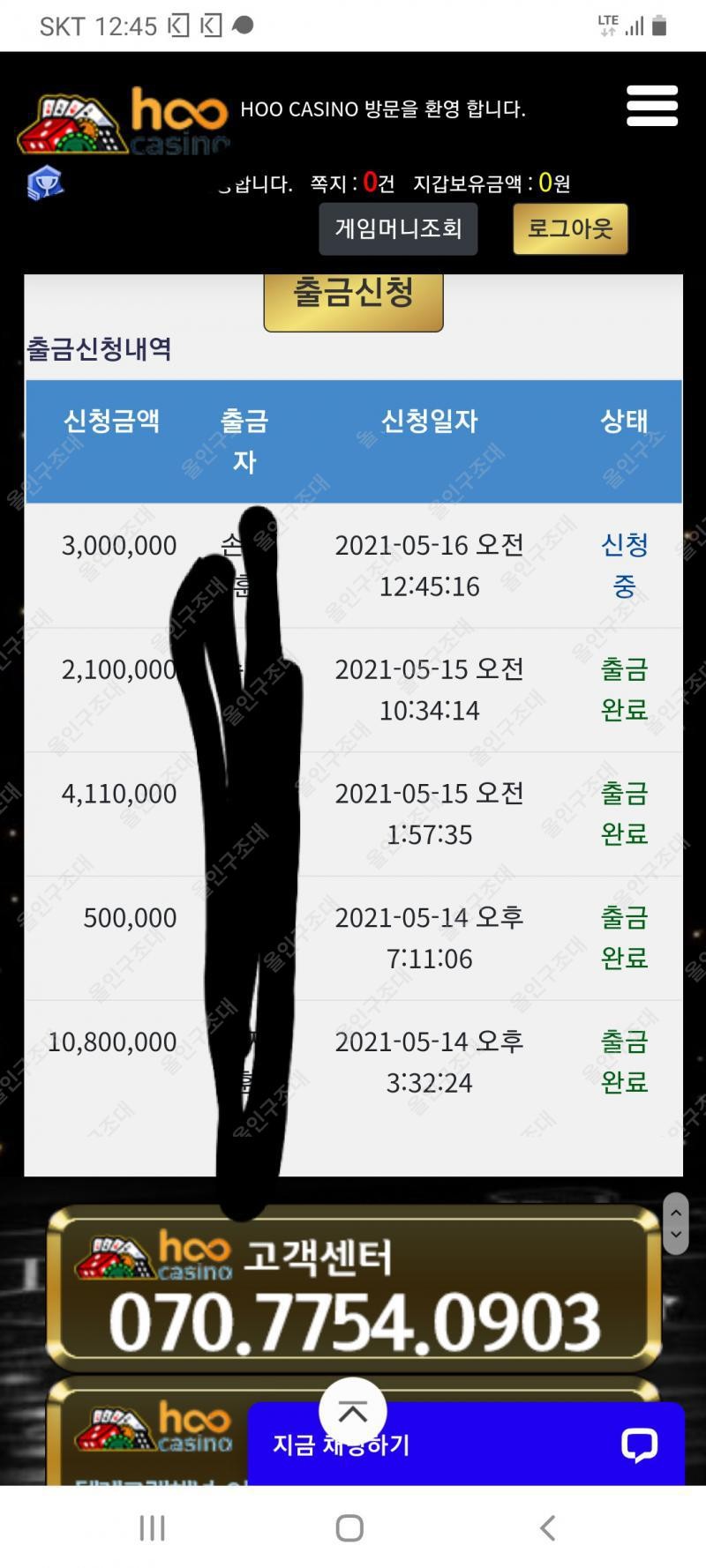
Task: Tap the 게임머니조회 button
Action: pyautogui.click(x=398, y=228)
